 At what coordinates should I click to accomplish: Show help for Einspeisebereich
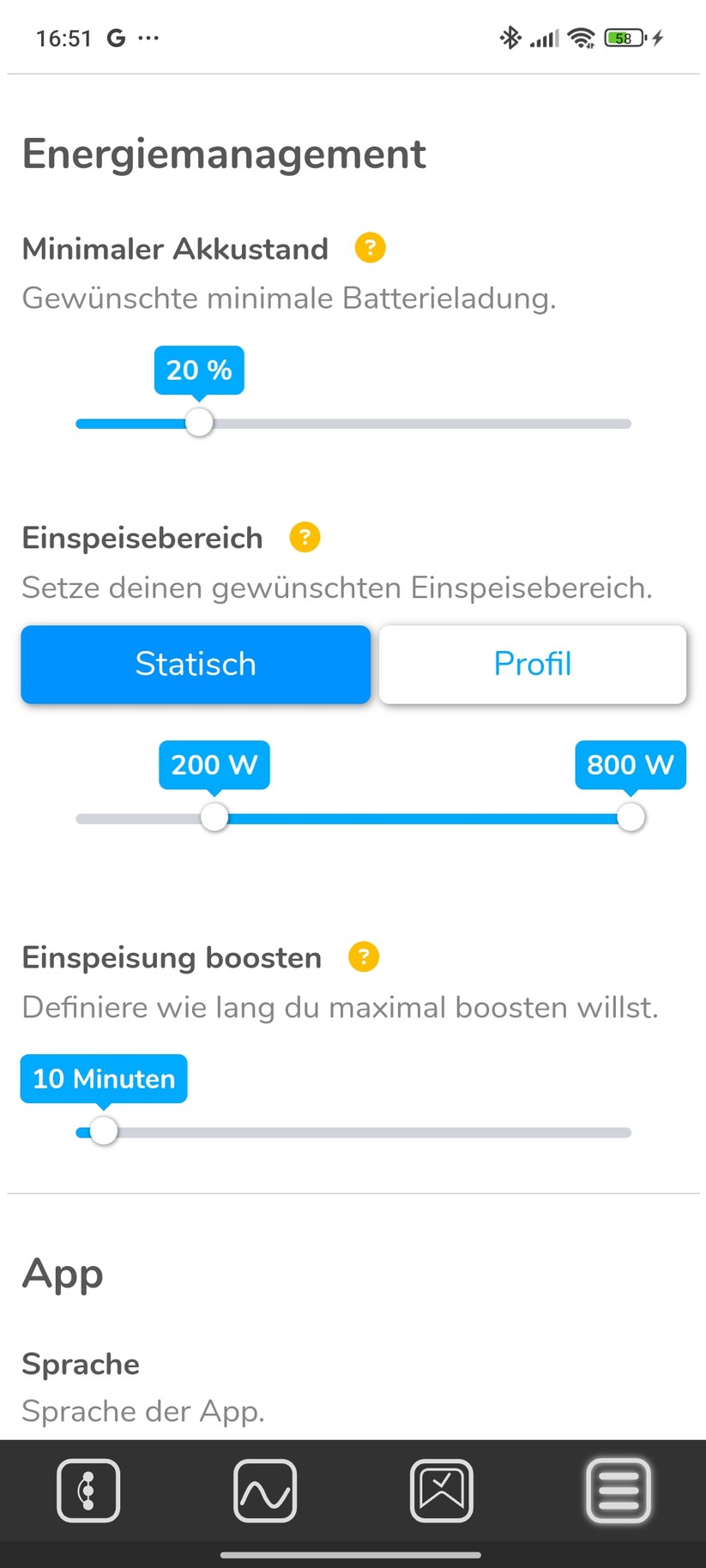[305, 538]
